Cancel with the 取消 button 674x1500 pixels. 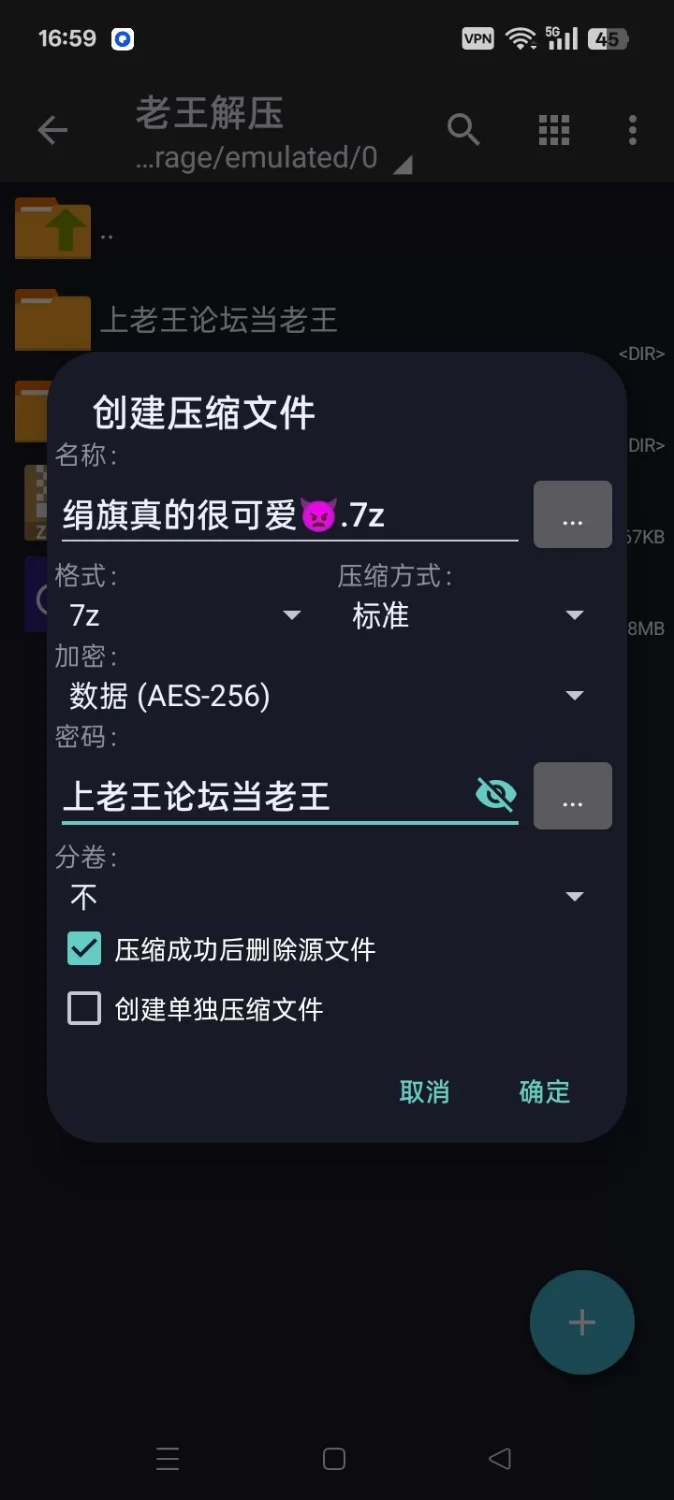pyautogui.click(x=424, y=1091)
